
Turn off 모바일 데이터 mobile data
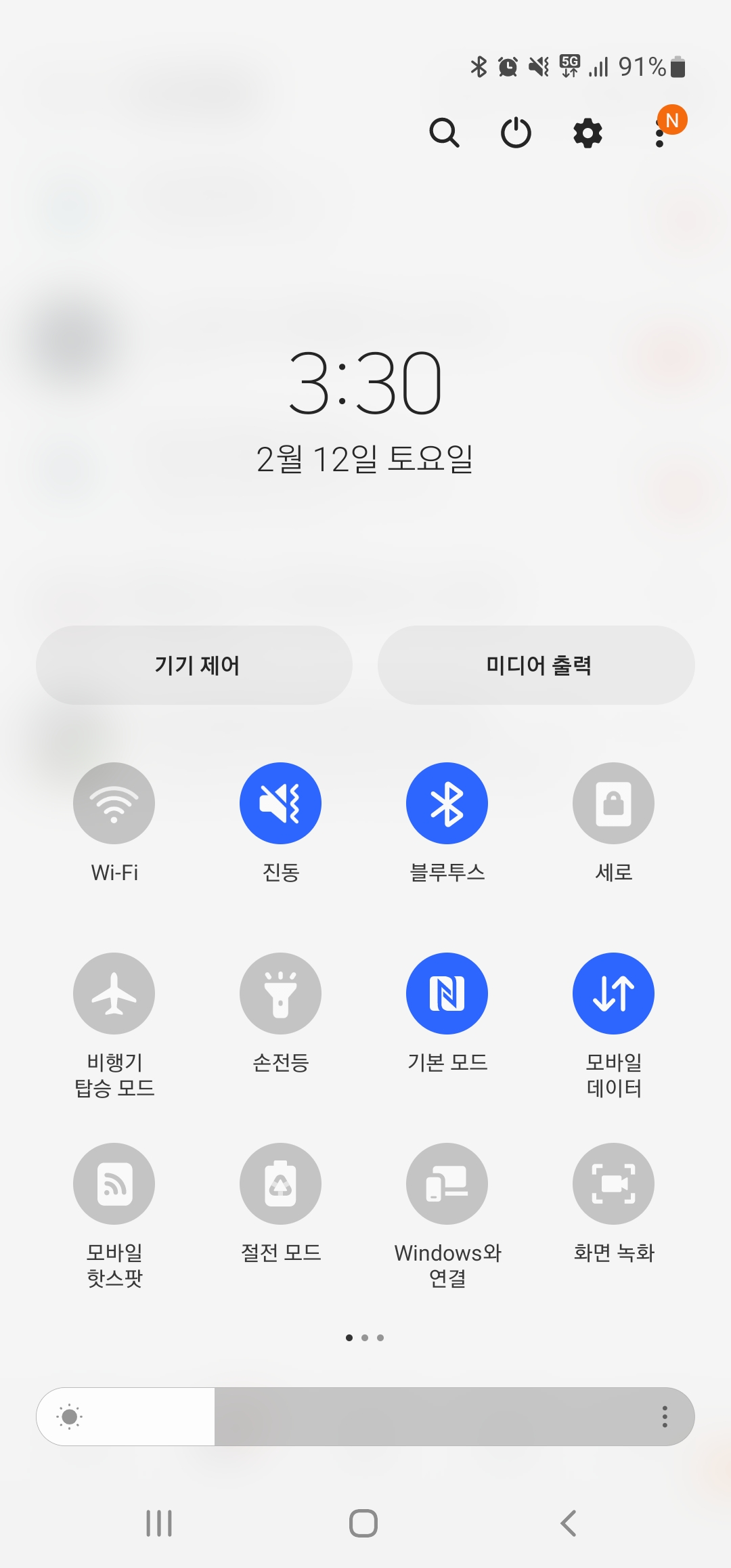tap(613, 993)
